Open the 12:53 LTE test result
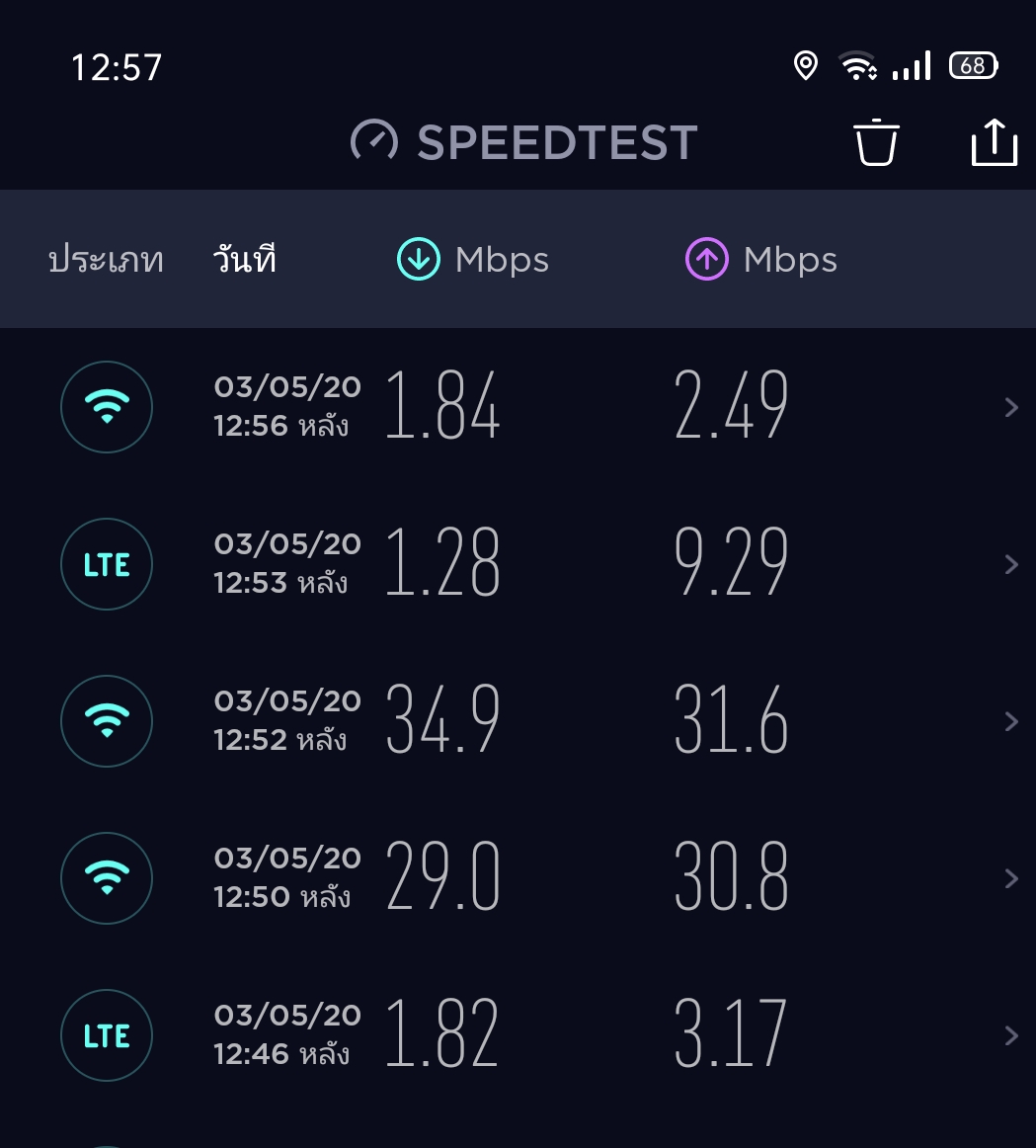This screenshot has height=1148, width=1036. tap(518, 564)
